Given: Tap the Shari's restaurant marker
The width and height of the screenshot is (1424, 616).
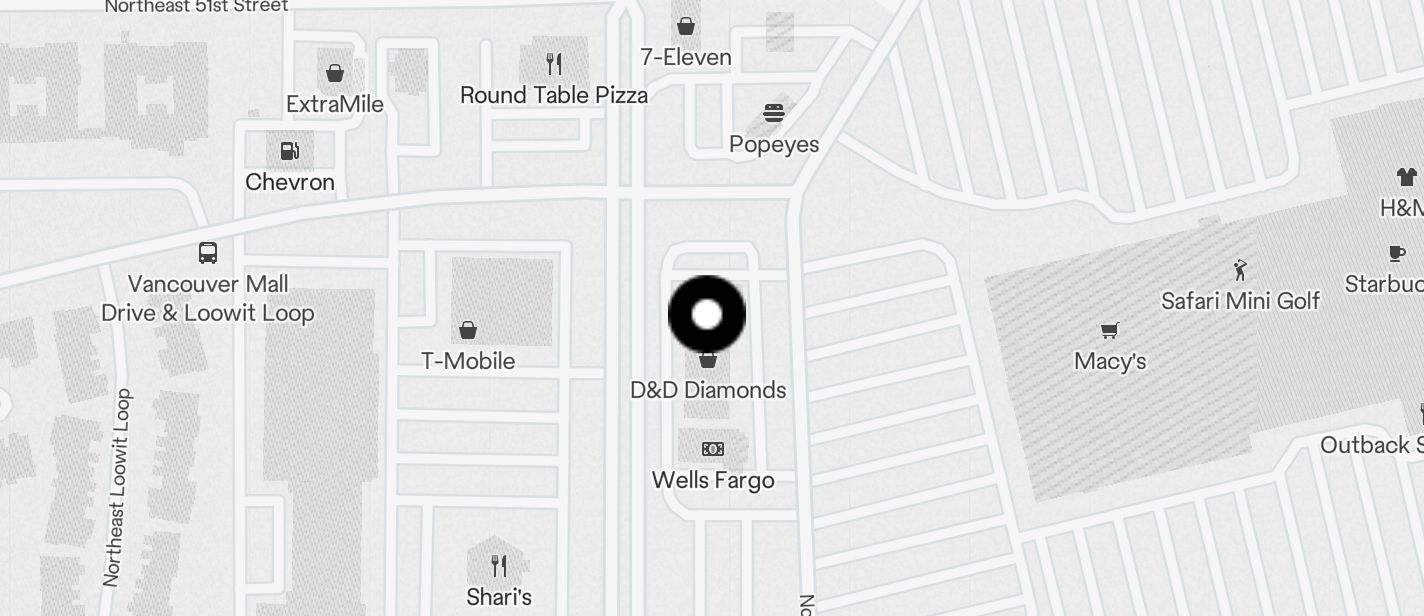Looking at the screenshot, I should 499,567.
